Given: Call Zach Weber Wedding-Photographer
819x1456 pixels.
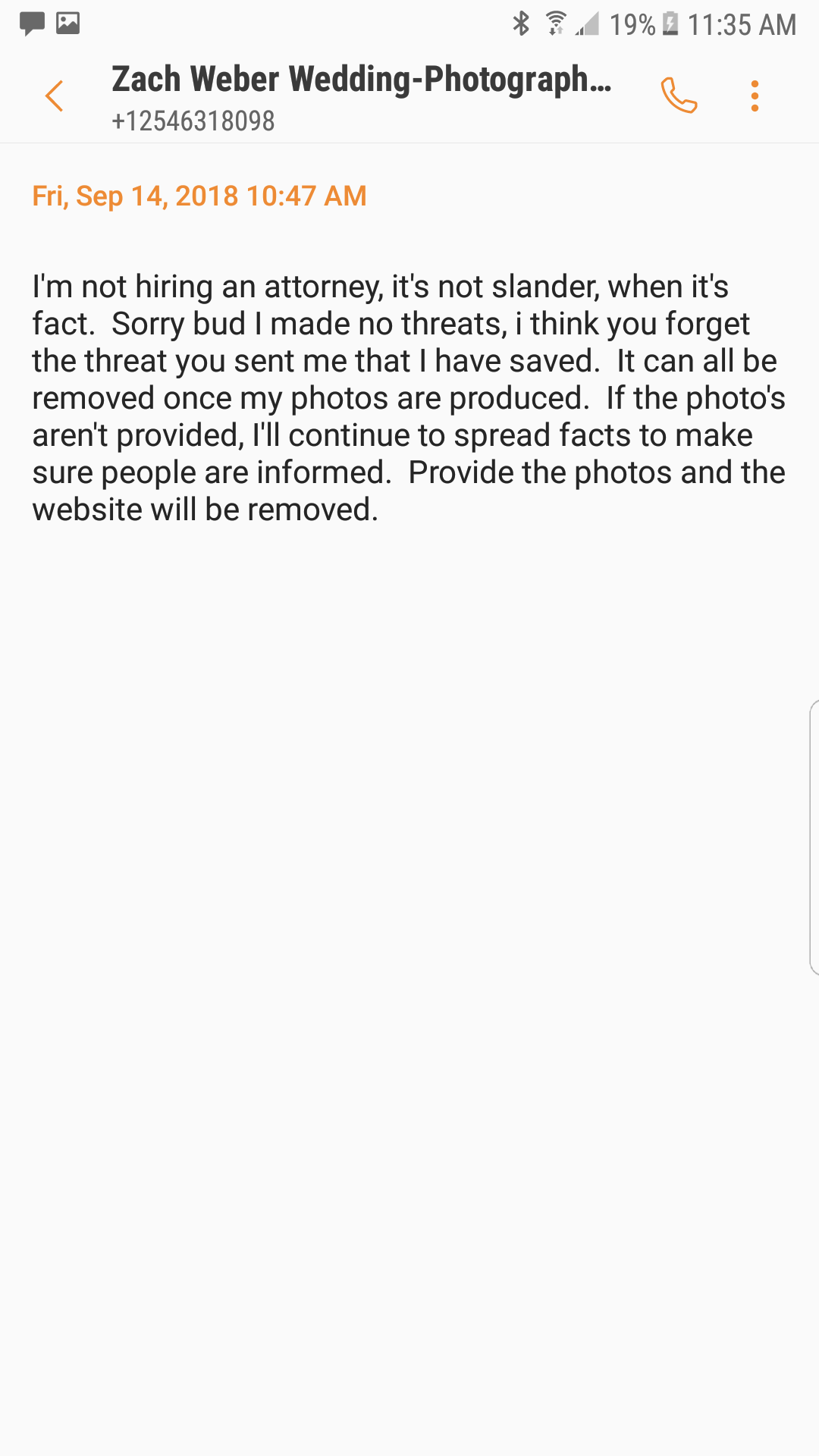Looking at the screenshot, I should click(679, 96).
